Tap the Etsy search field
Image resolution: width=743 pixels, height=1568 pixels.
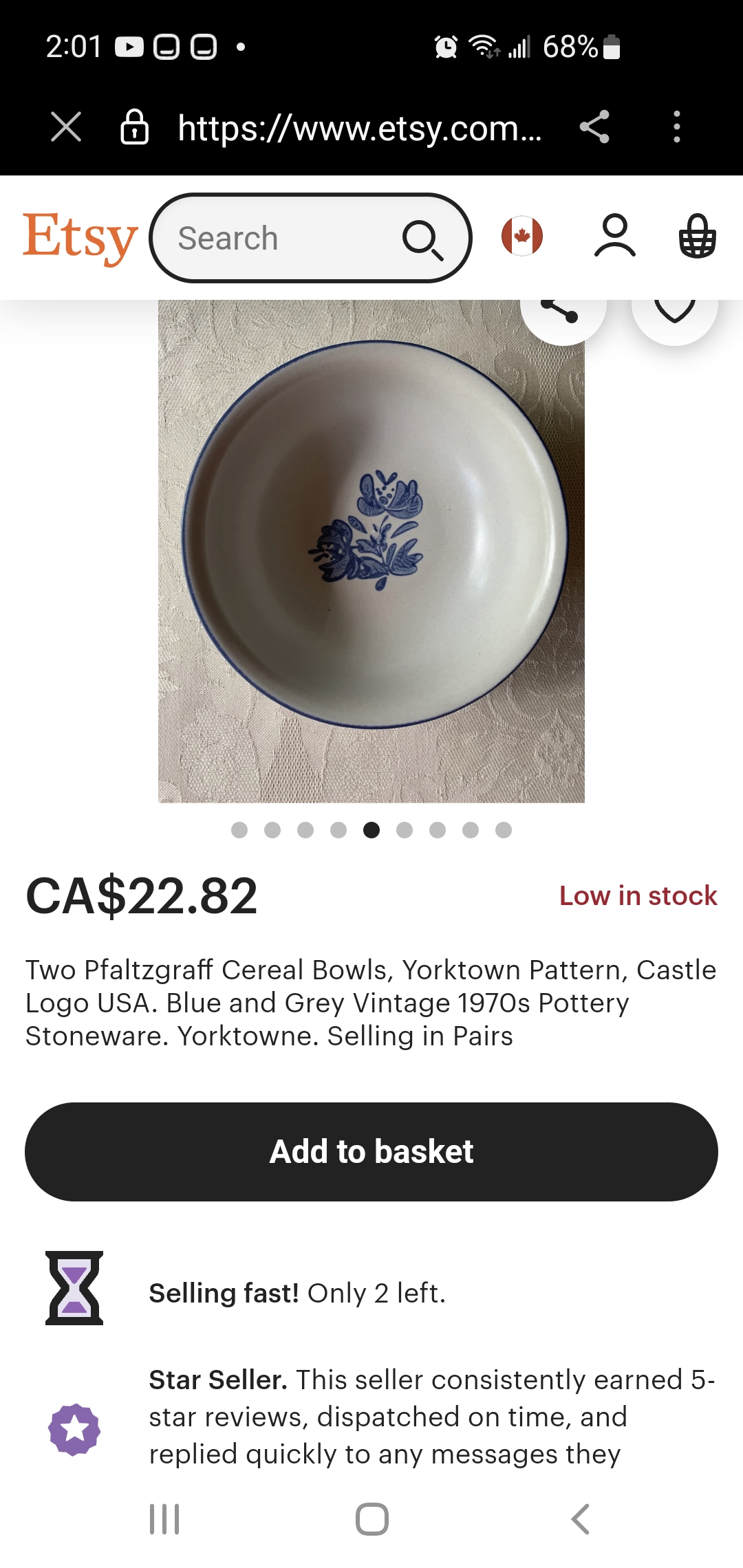(289, 238)
